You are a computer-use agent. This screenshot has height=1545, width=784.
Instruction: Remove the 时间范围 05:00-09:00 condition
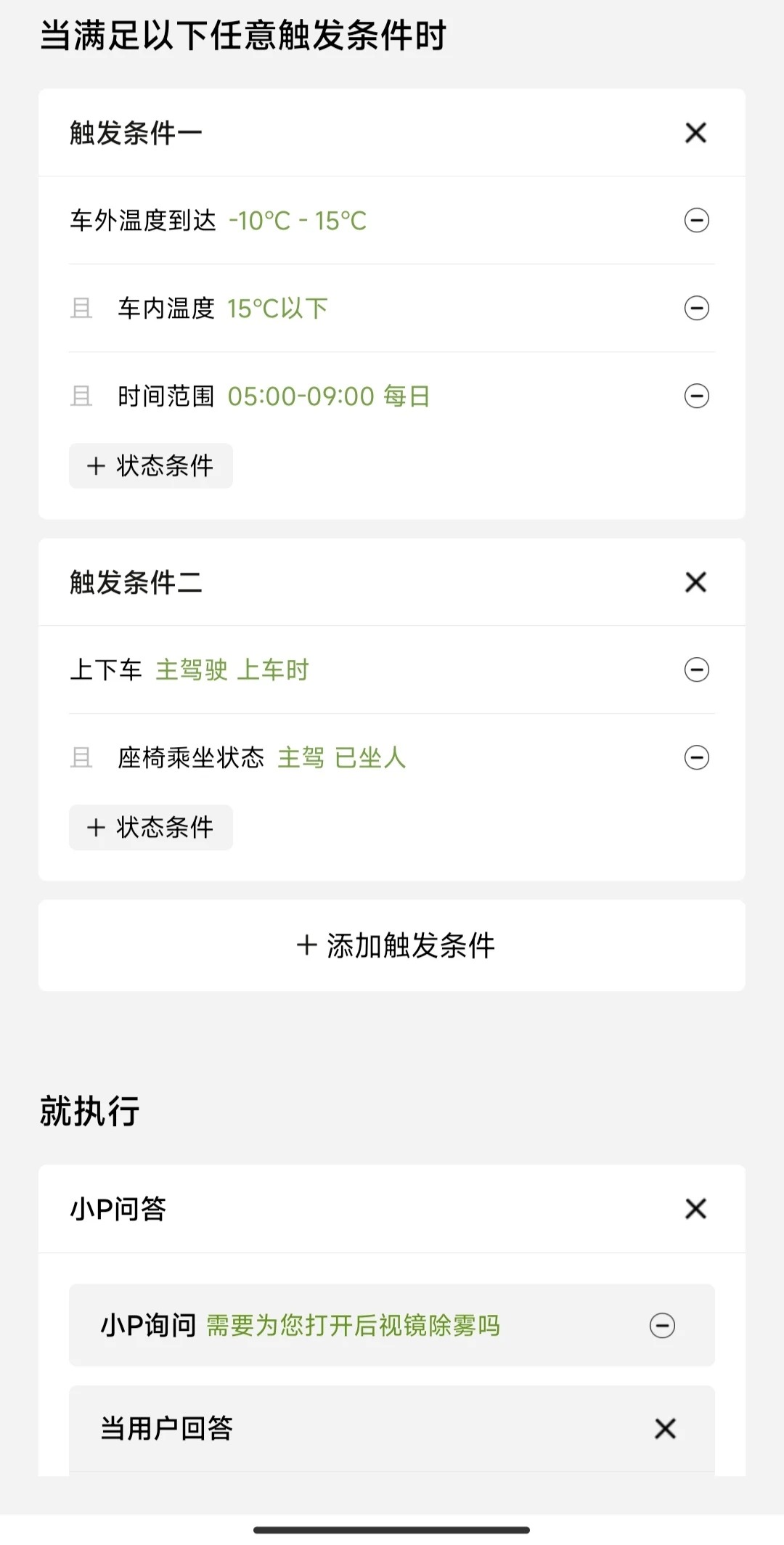tap(697, 396)
